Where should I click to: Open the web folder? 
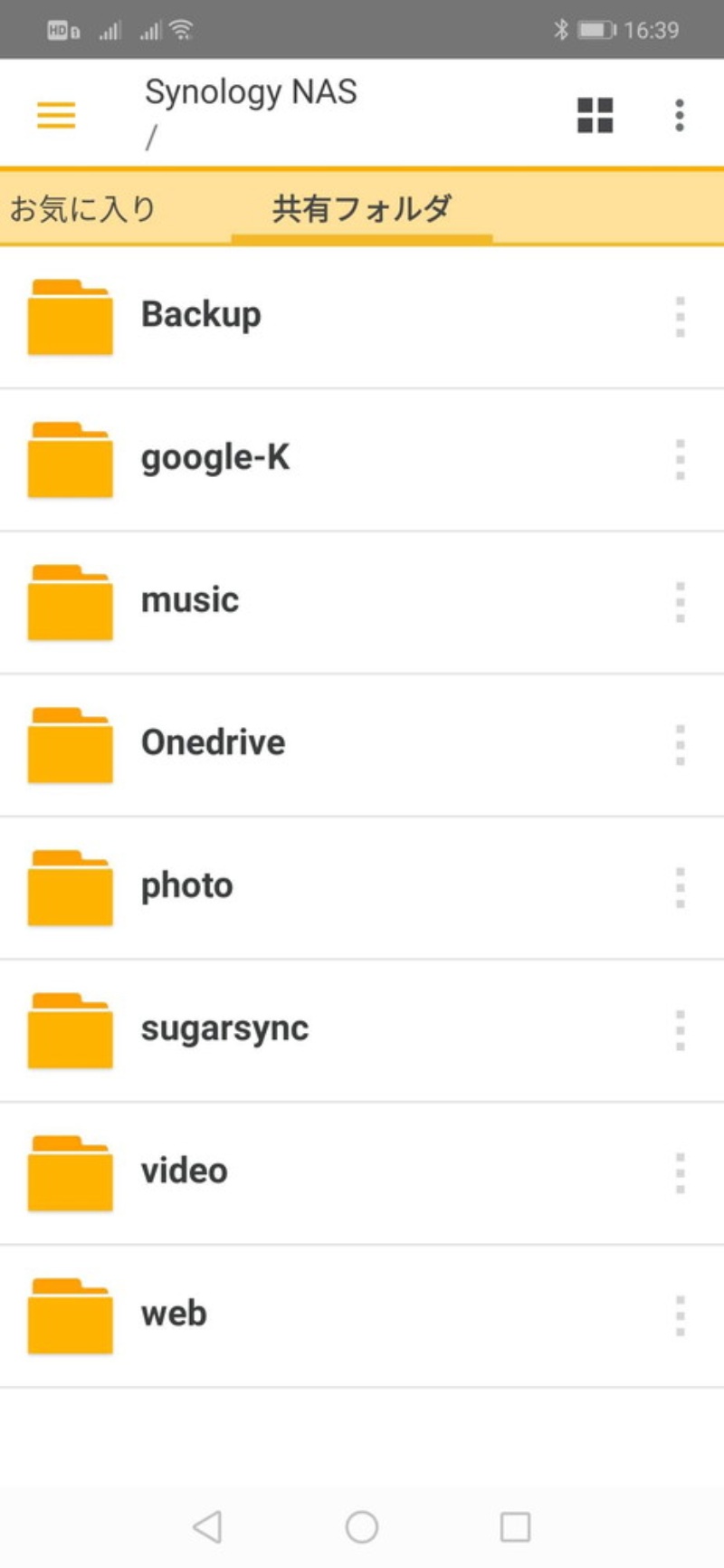coord(174,1314)
